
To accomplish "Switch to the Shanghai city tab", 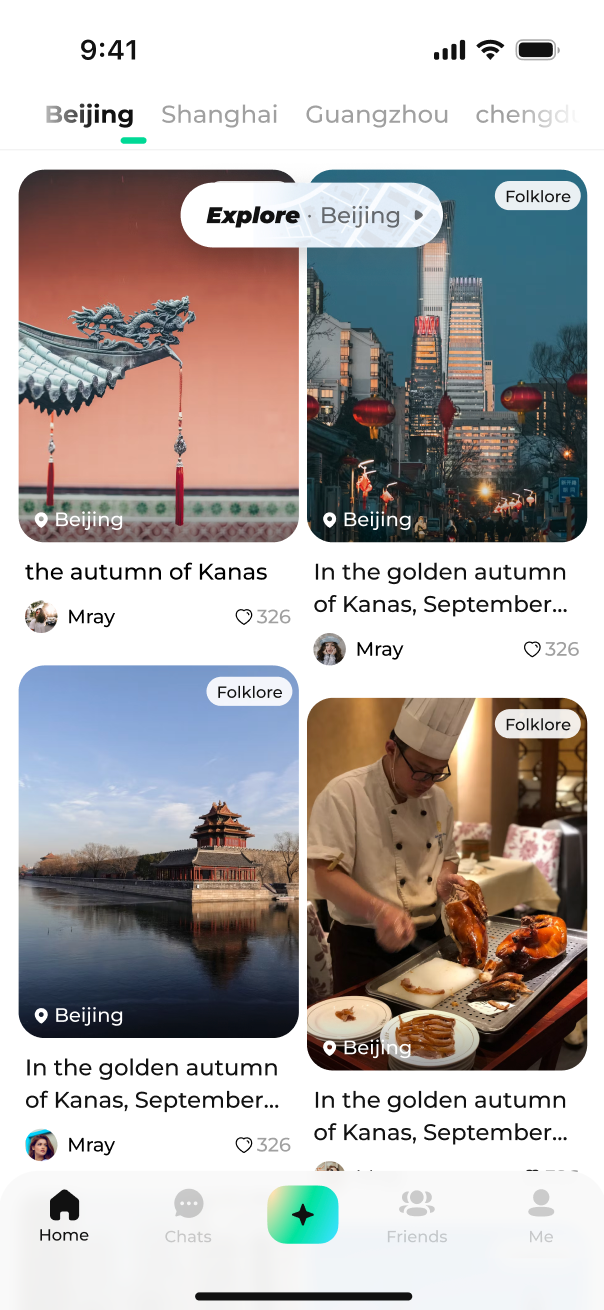I will click(219, 115).
